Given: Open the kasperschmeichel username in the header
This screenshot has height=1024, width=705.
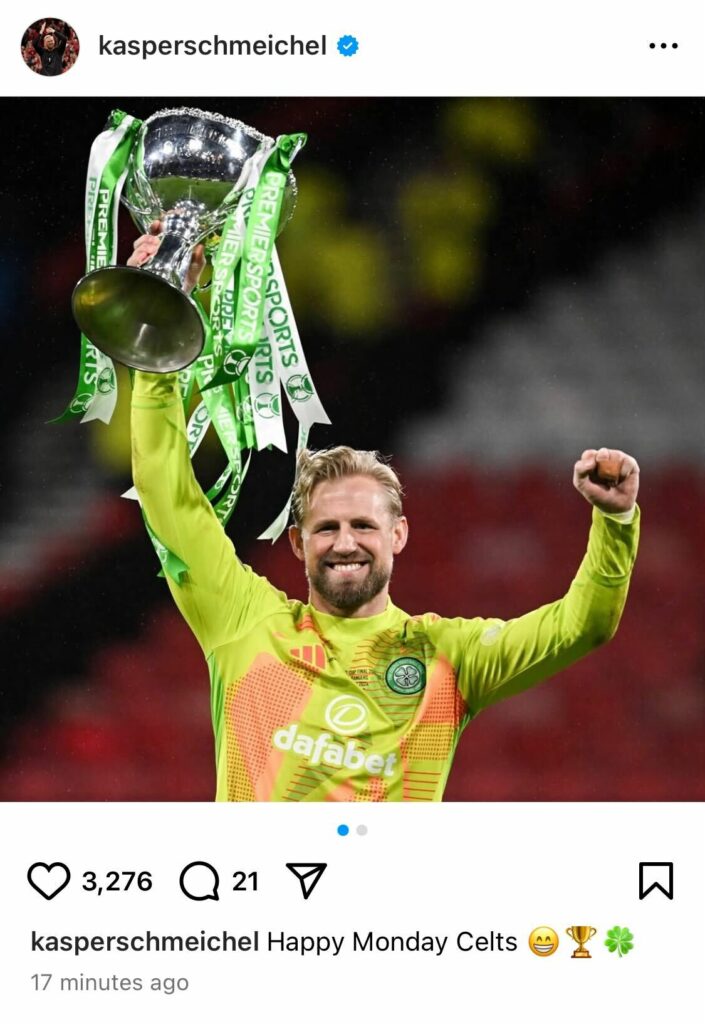Looking at the screenshot, I should pos(212,46).
